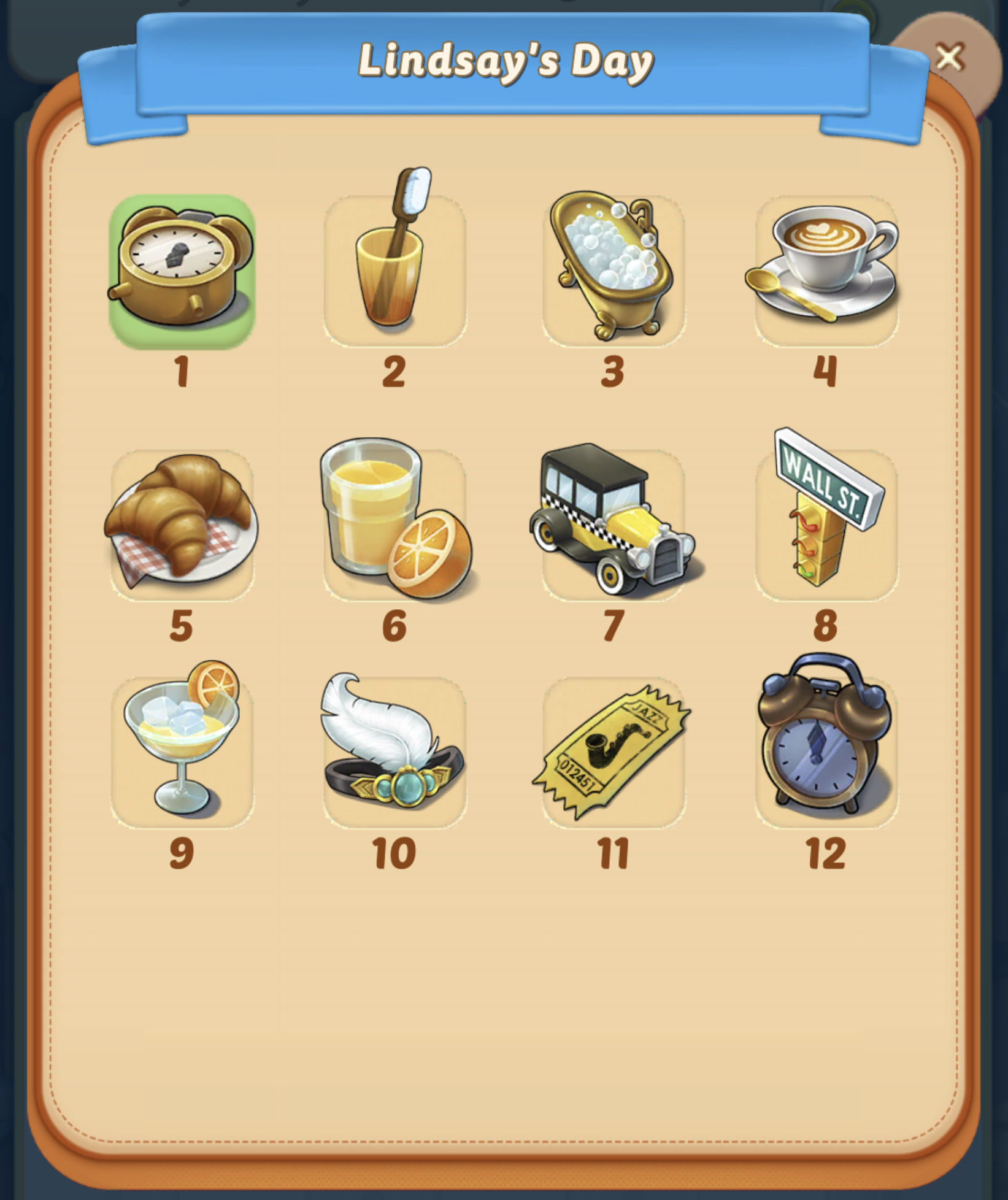Close the Lindsay's Day window
Viewport: 1008px width, 1200px height.
(x=950, y=56)
